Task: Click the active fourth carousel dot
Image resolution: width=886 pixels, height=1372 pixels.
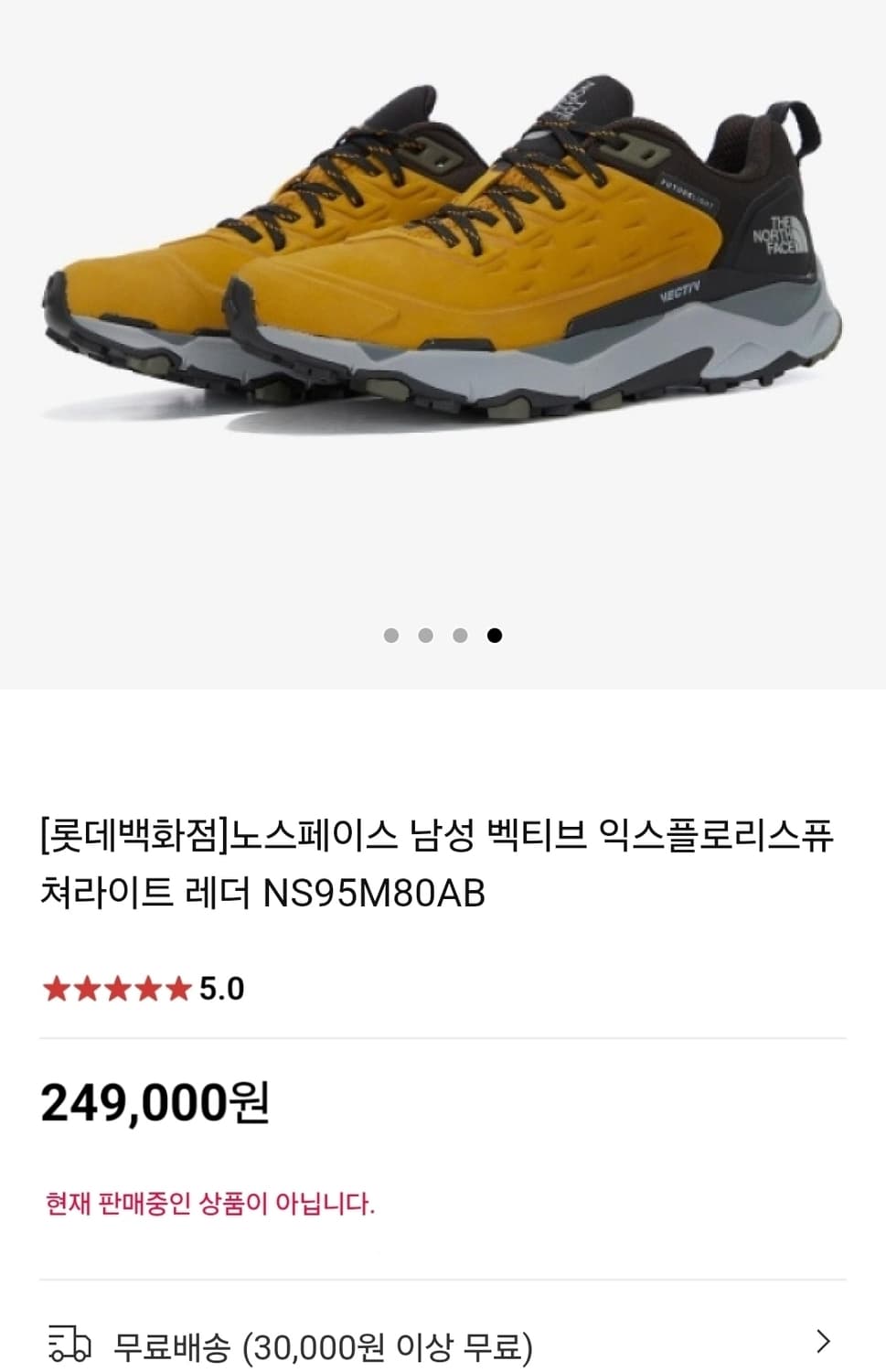Action: click(494, 634)
